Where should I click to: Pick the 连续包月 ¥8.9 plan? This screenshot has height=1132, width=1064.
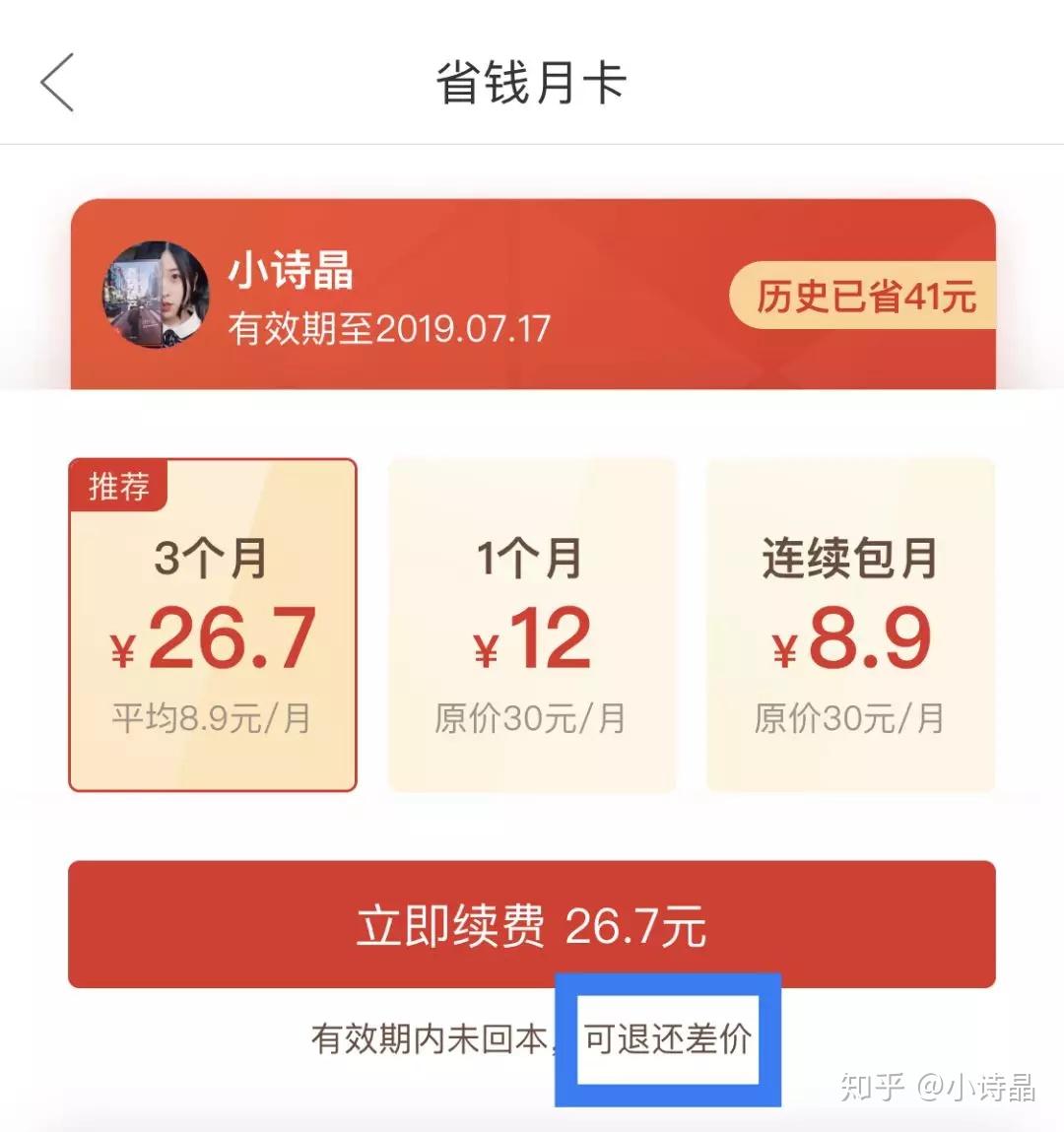pyautogui.click(x=850, y=626)
